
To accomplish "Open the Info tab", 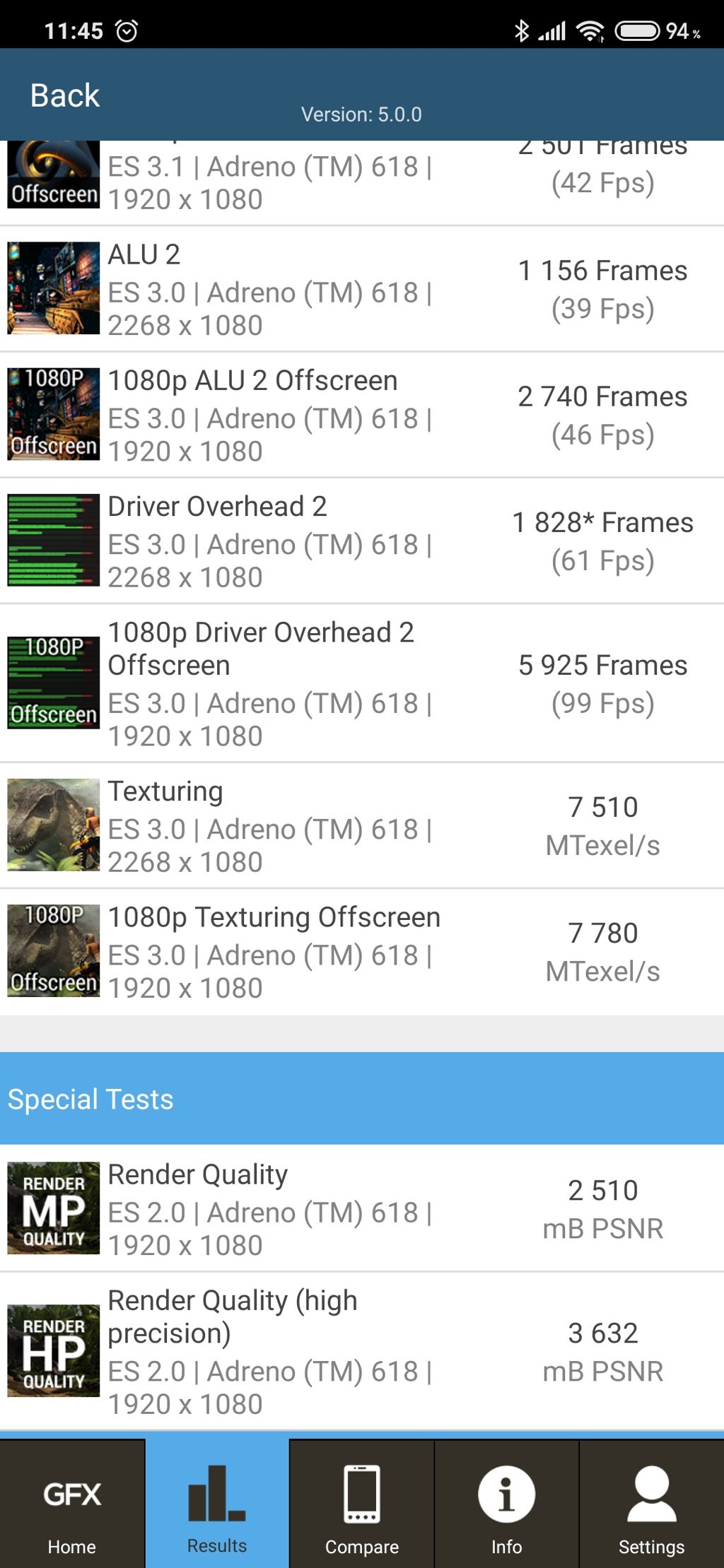I will [506, 1504].
